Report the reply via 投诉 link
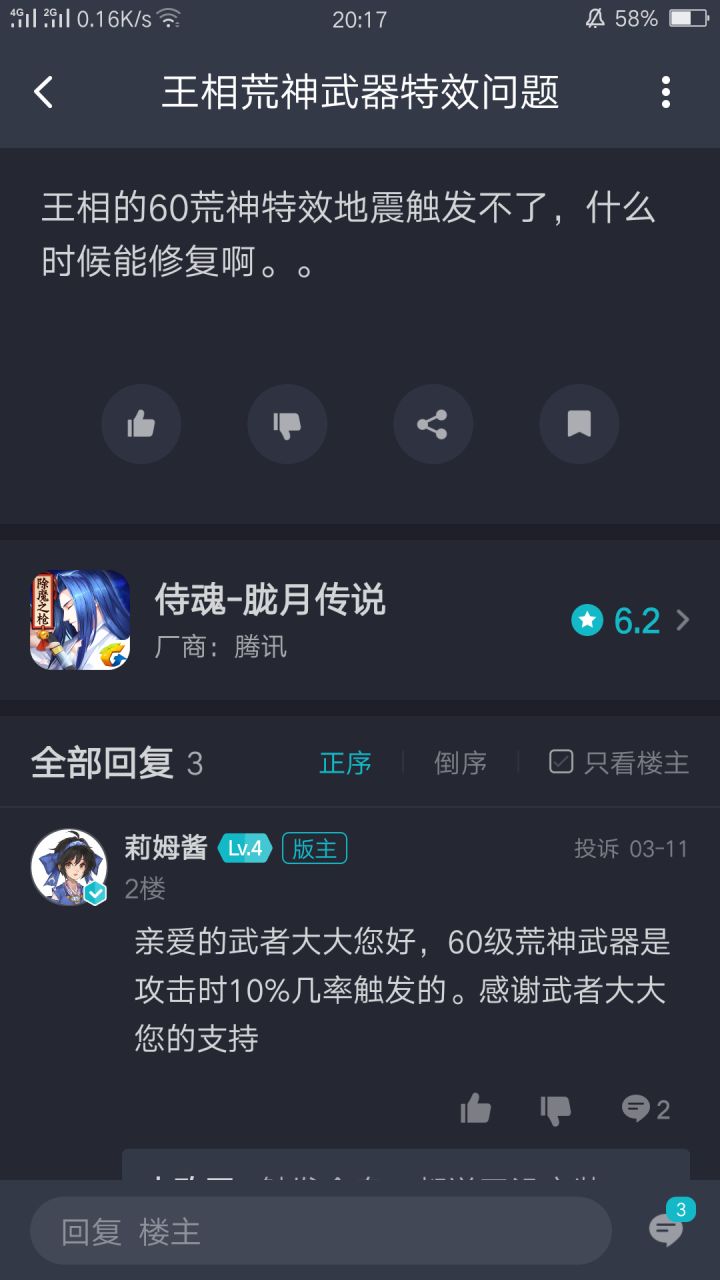The width and height of the screenshot is (720, 1280). coord(594,847)
